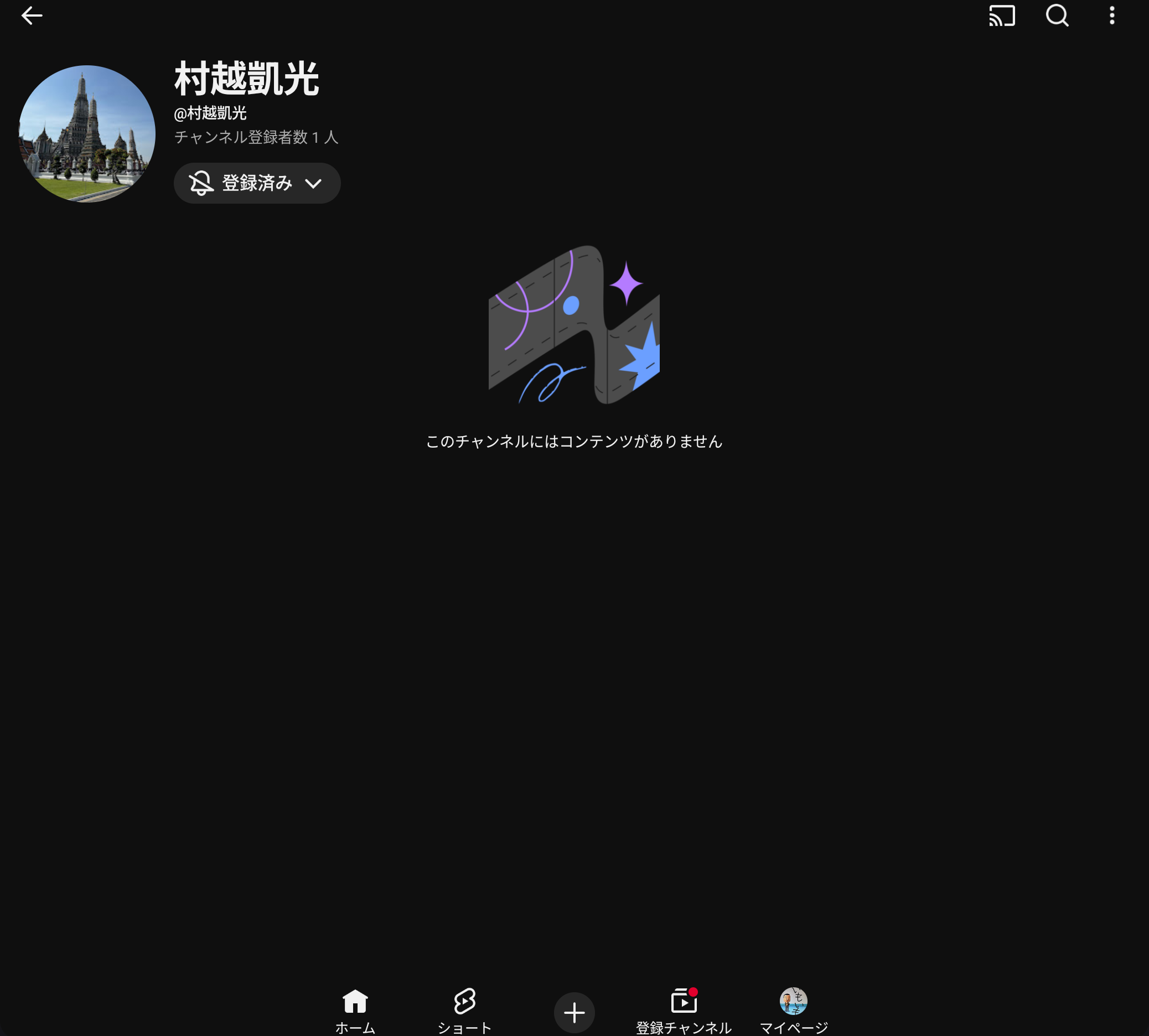The width and height of the screenshot is (1149, 1036).
Task: Expand the 登録済み subscription dropdown
Action: tap(257, 183)
